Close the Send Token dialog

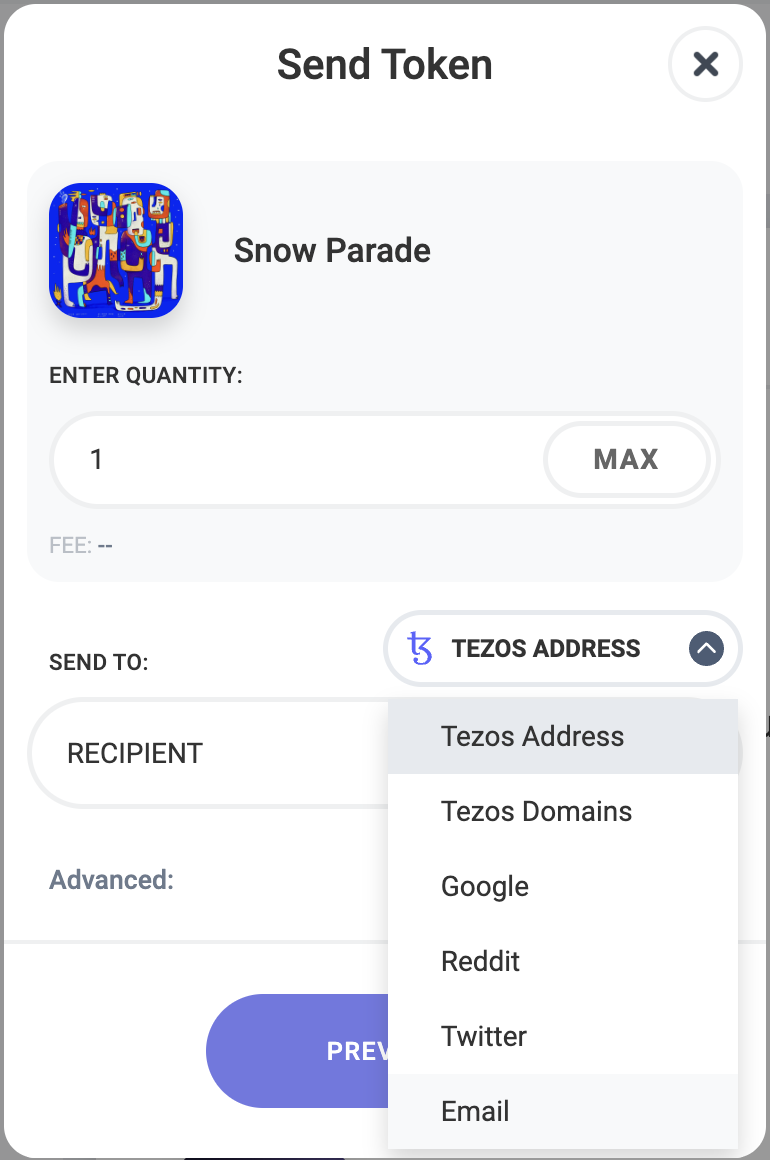[x=705, y=65]
